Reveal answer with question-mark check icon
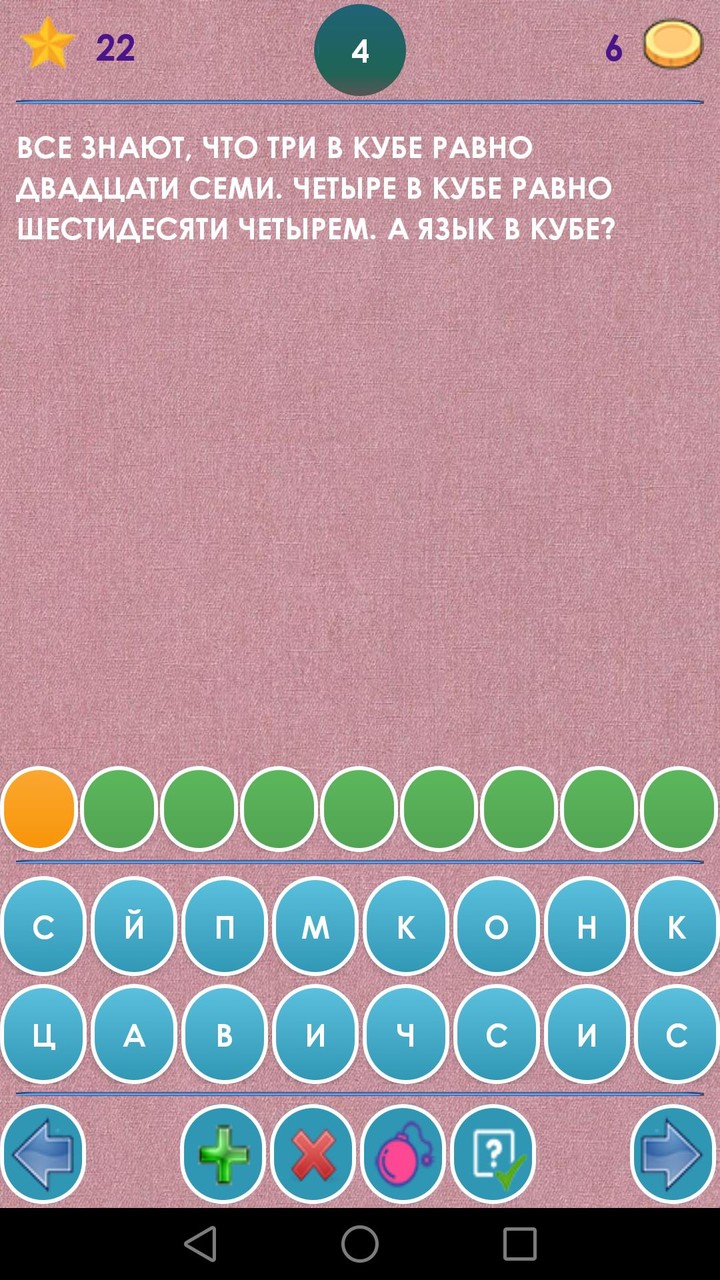The height and width of the screenshot is (1280, 720). pos(494,1155)
